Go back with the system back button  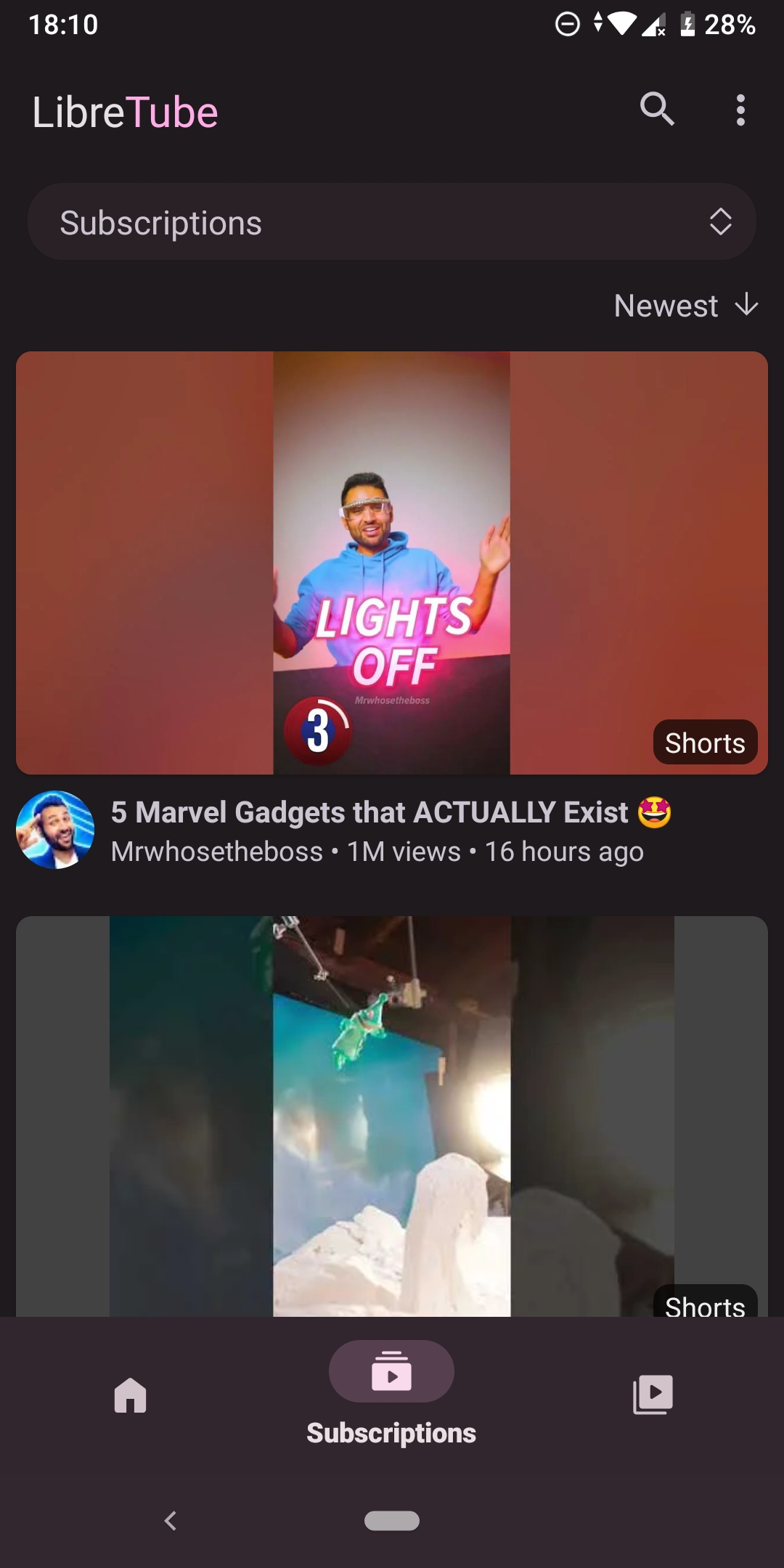[x=171, y=1521]
